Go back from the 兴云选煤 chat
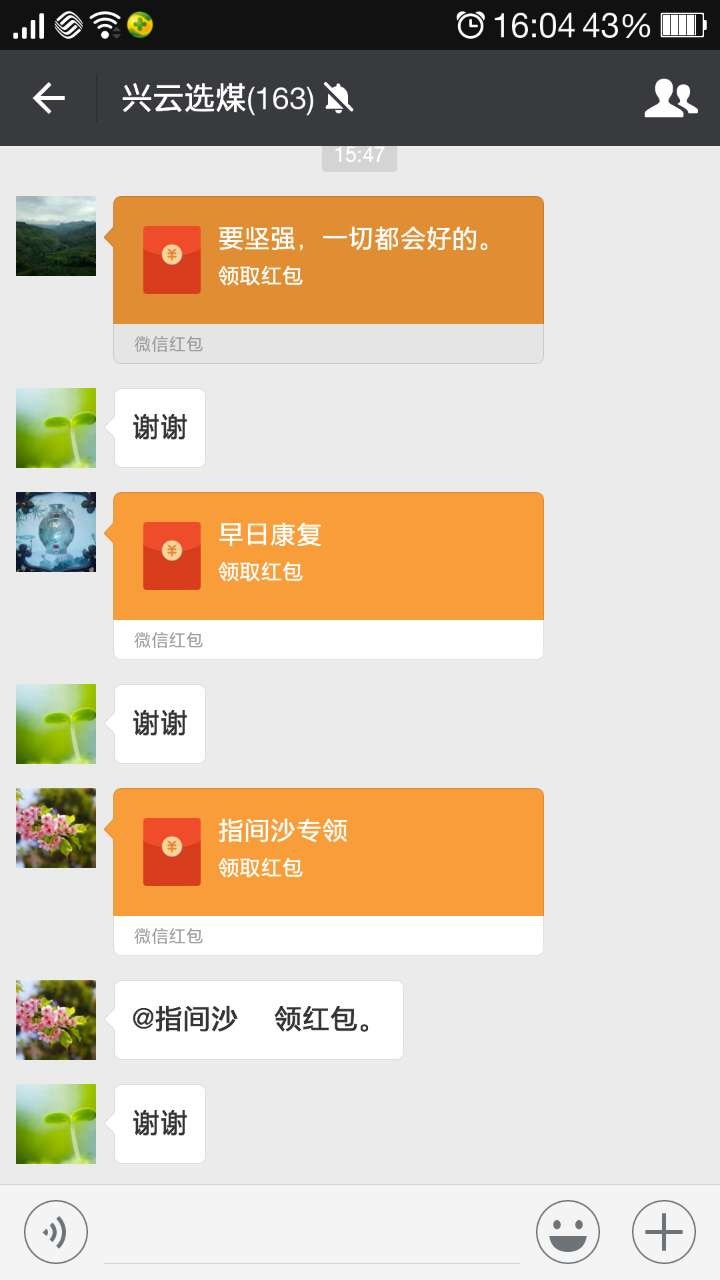The width and height of the screenshot is (720, 1280). pyautogui.click(x=48, y=98)
